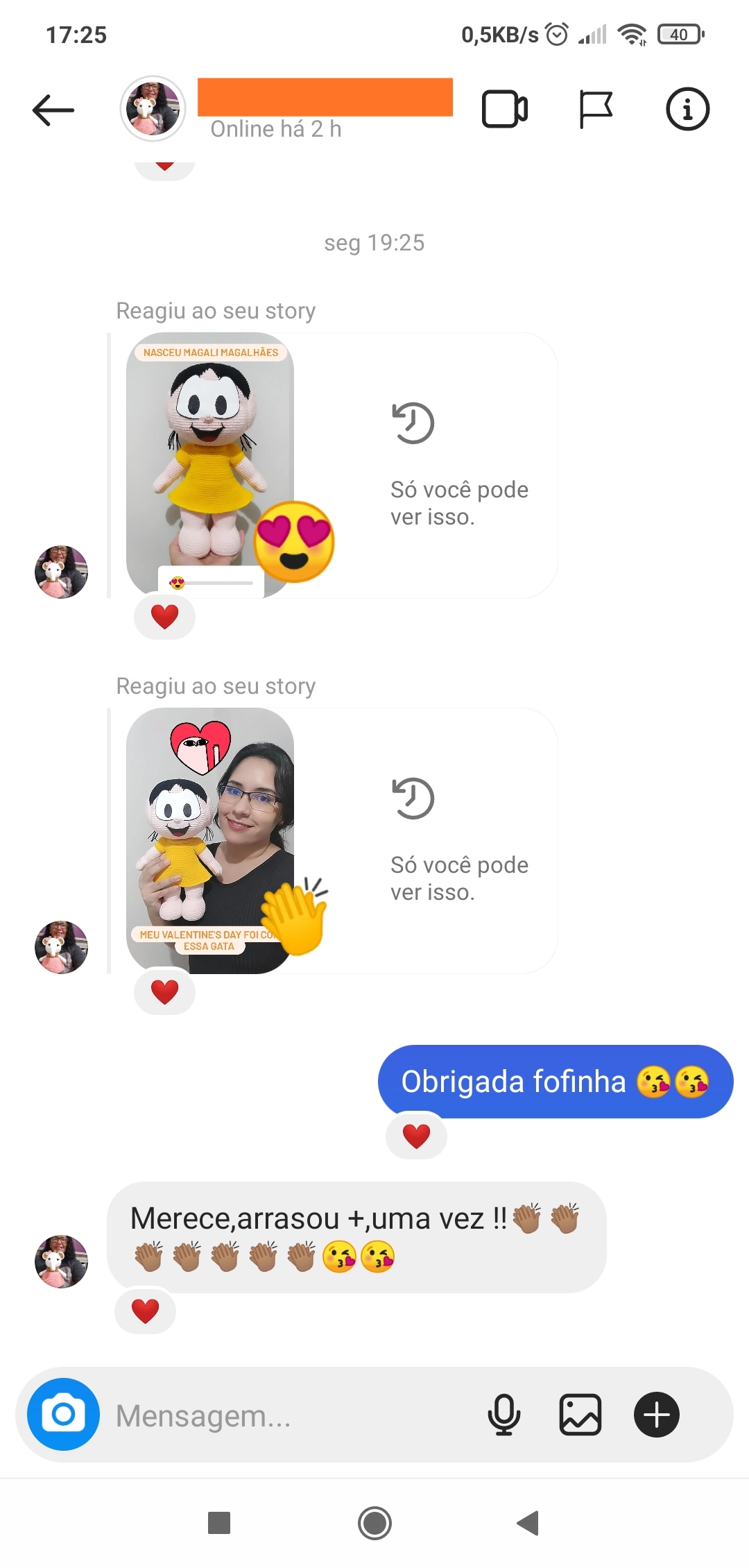Tap the heart below the 'Merece,arrasou' message
The image size is (749, 1568).
pos(145,1311)
